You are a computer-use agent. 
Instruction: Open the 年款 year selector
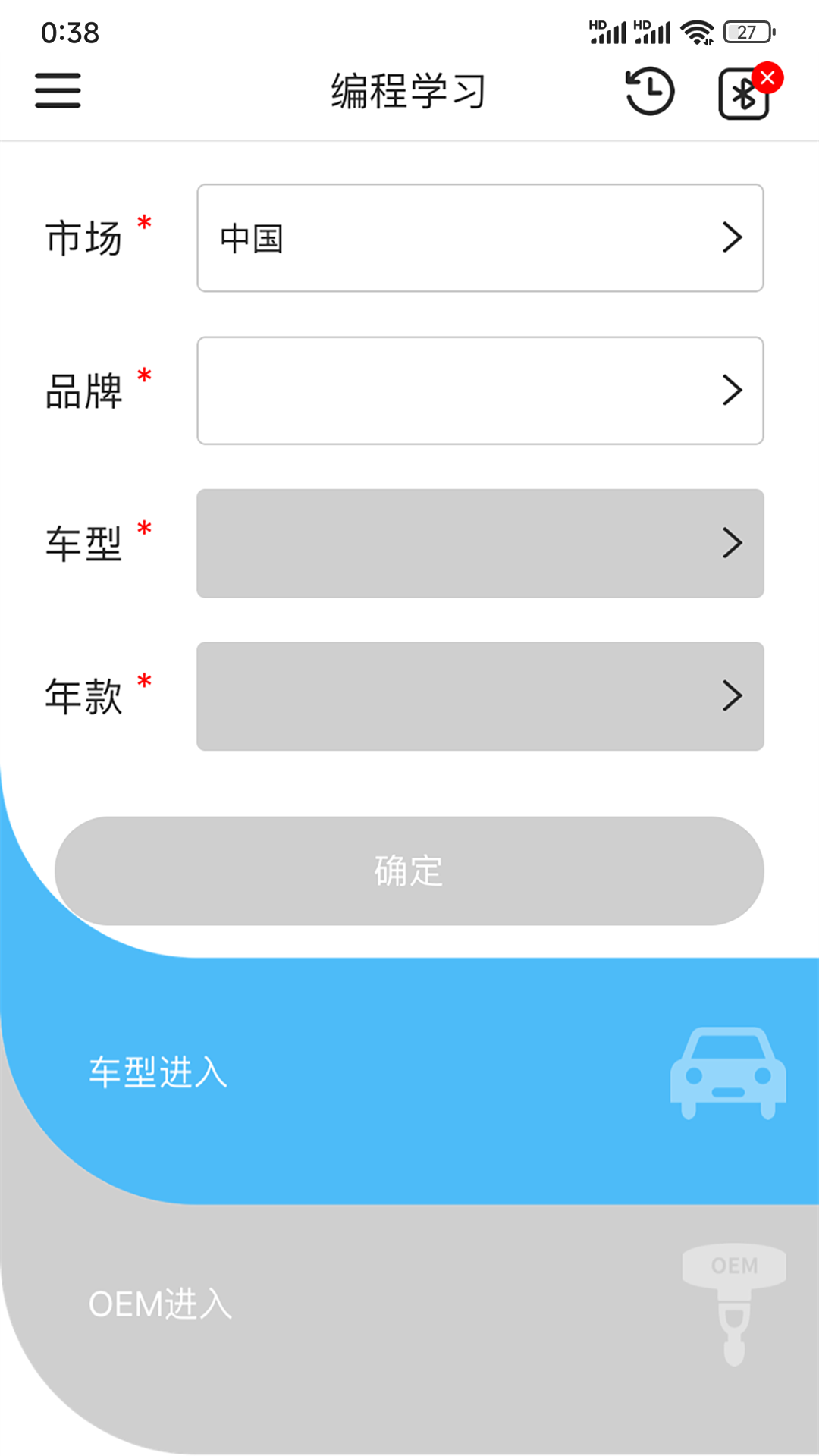coord(479,695)
